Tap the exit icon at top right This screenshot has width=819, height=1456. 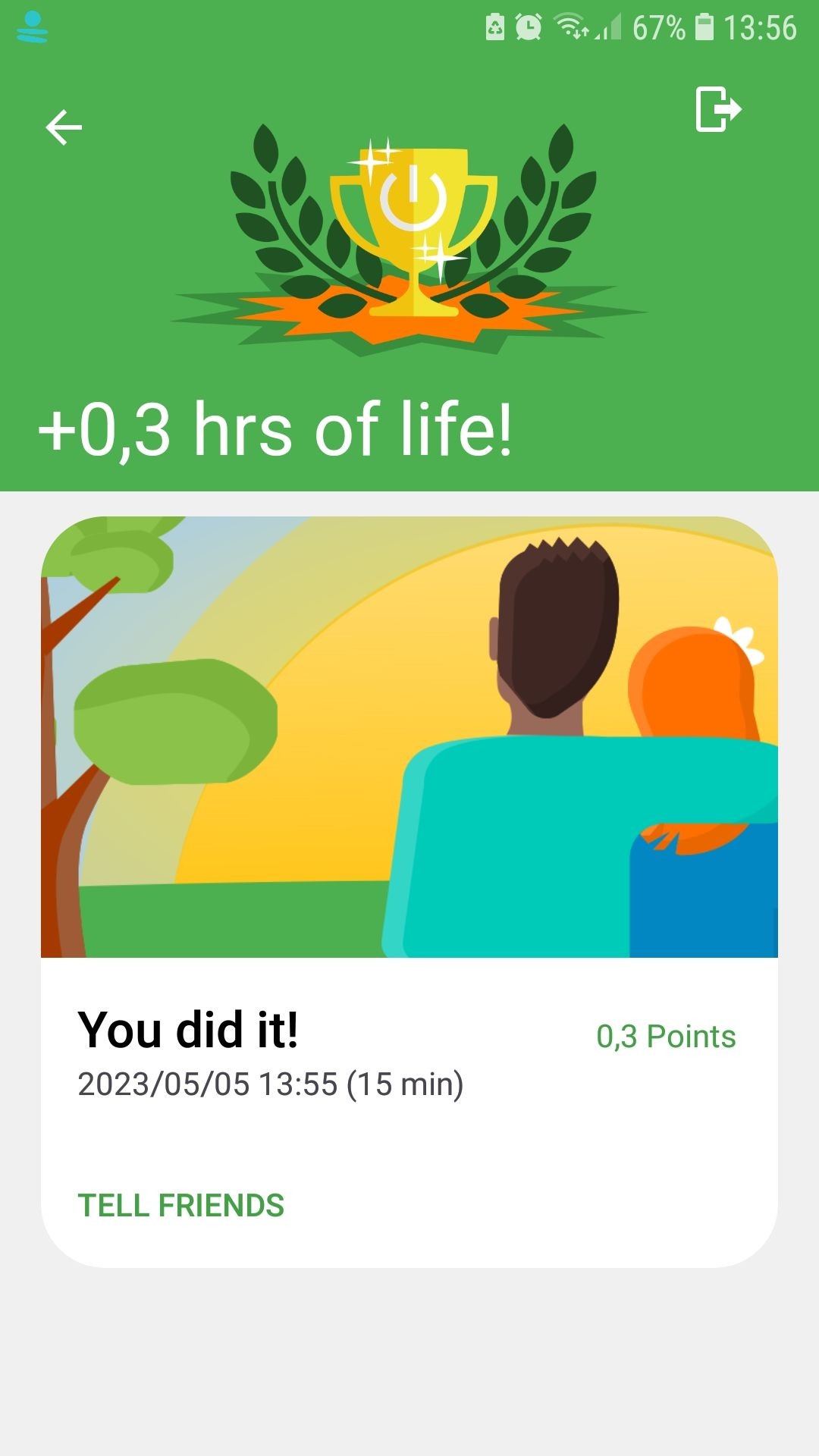[717, 109]
